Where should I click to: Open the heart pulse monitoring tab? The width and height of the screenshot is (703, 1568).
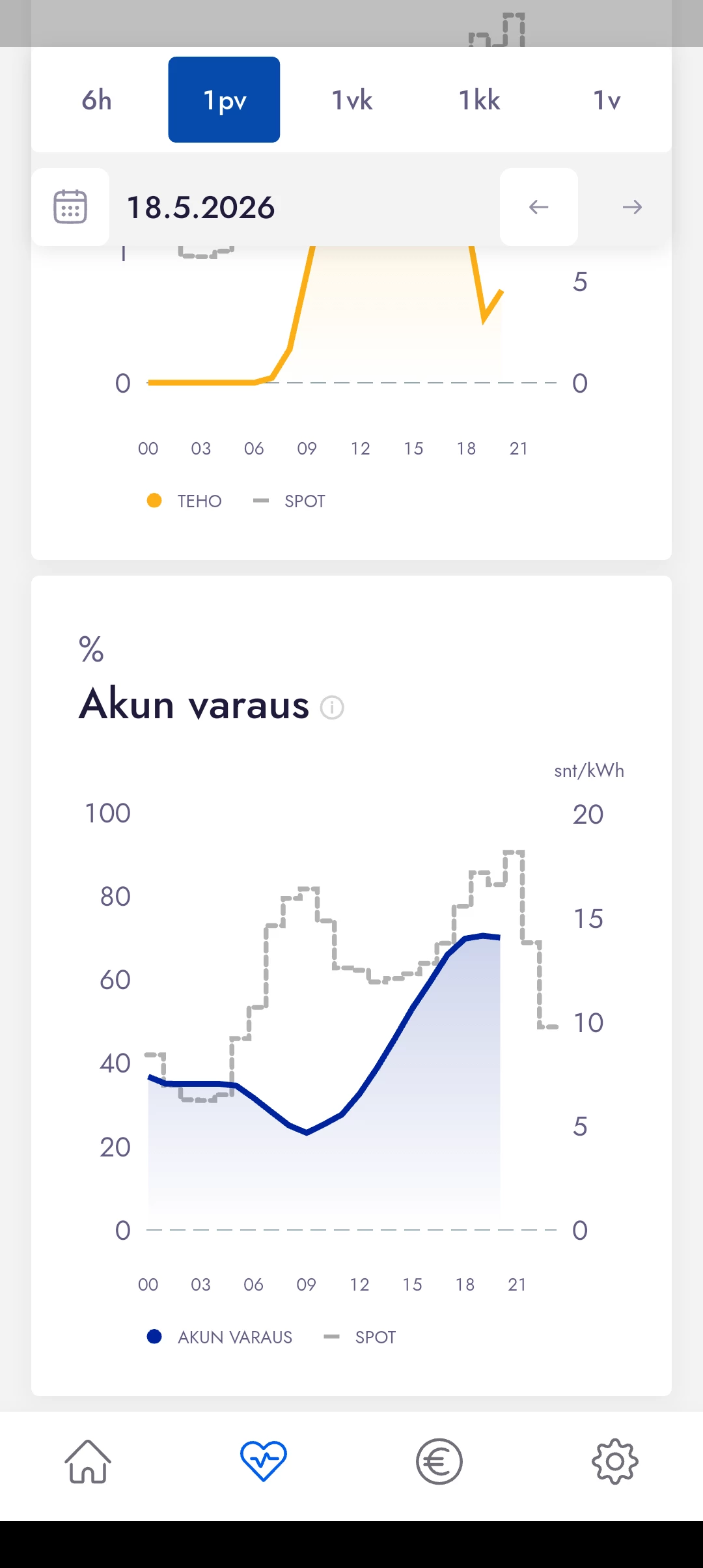(264, 1461)
